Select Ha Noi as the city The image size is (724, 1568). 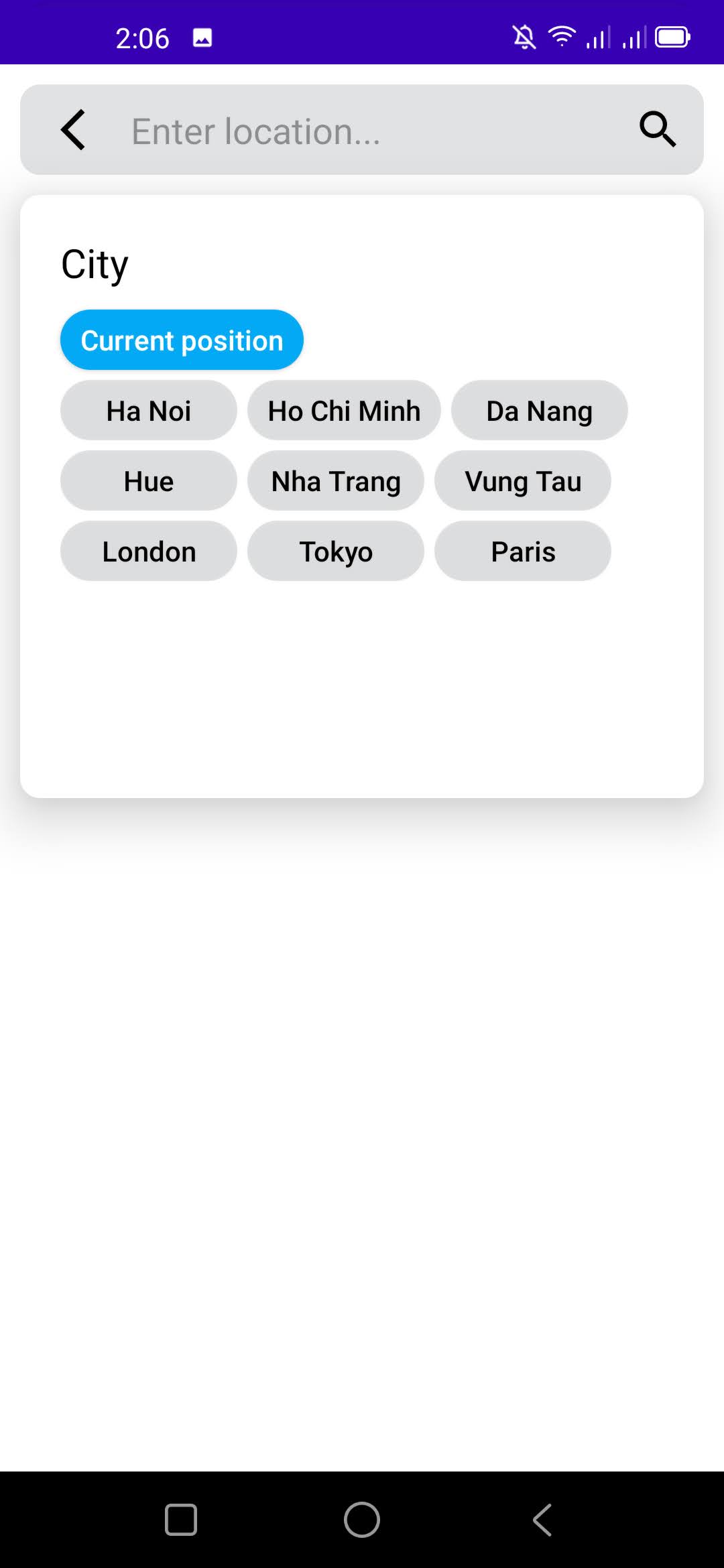coord(148,410)
